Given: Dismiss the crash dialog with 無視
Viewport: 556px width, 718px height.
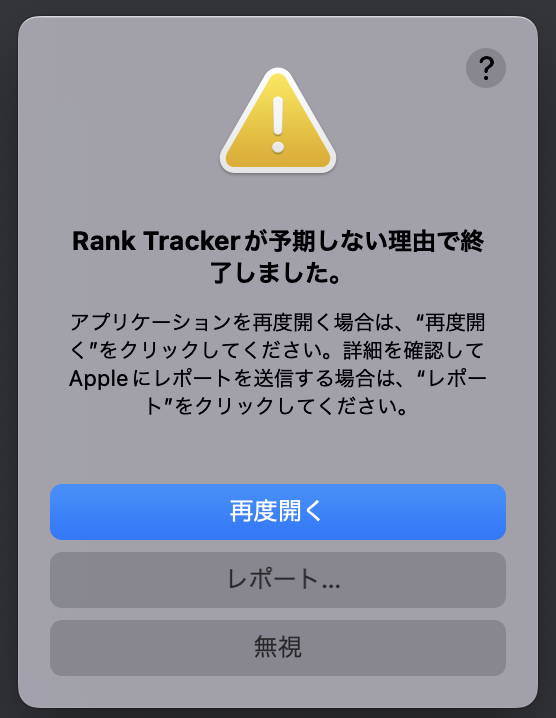Looking at the screenshot, I should (x=278, y=647).
